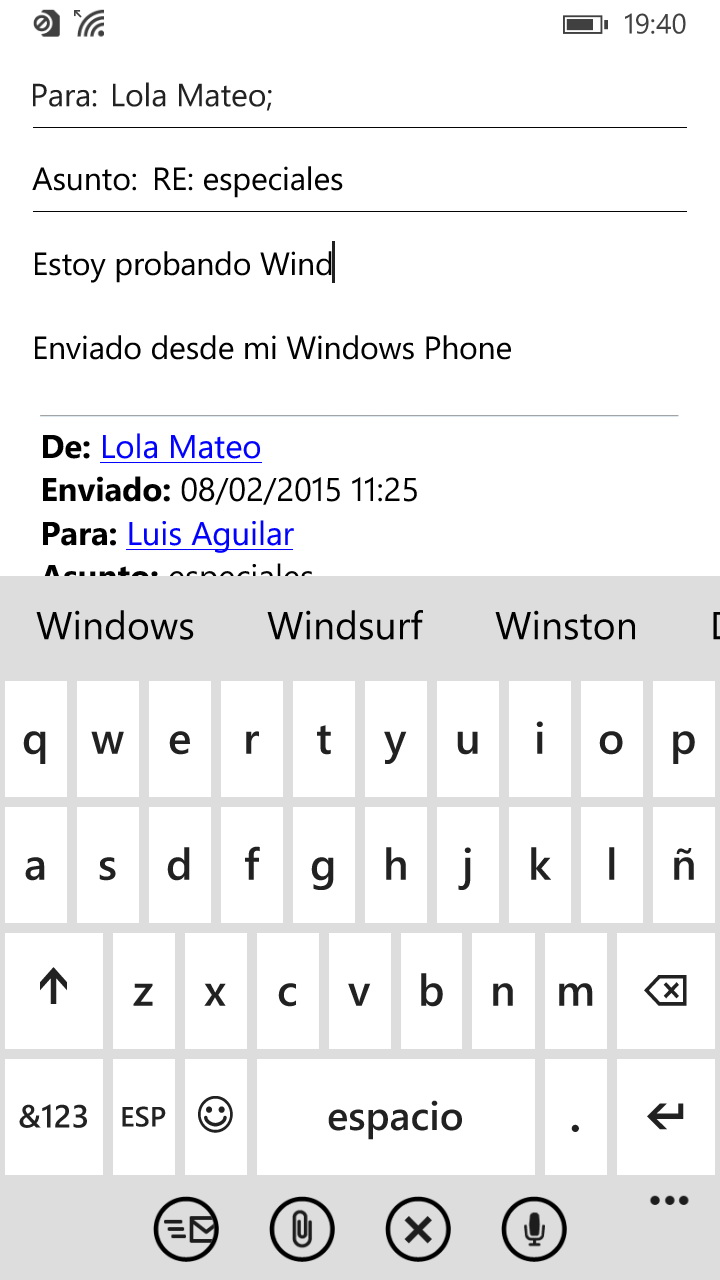Open the three-dot more options menu

[669, 1201]
